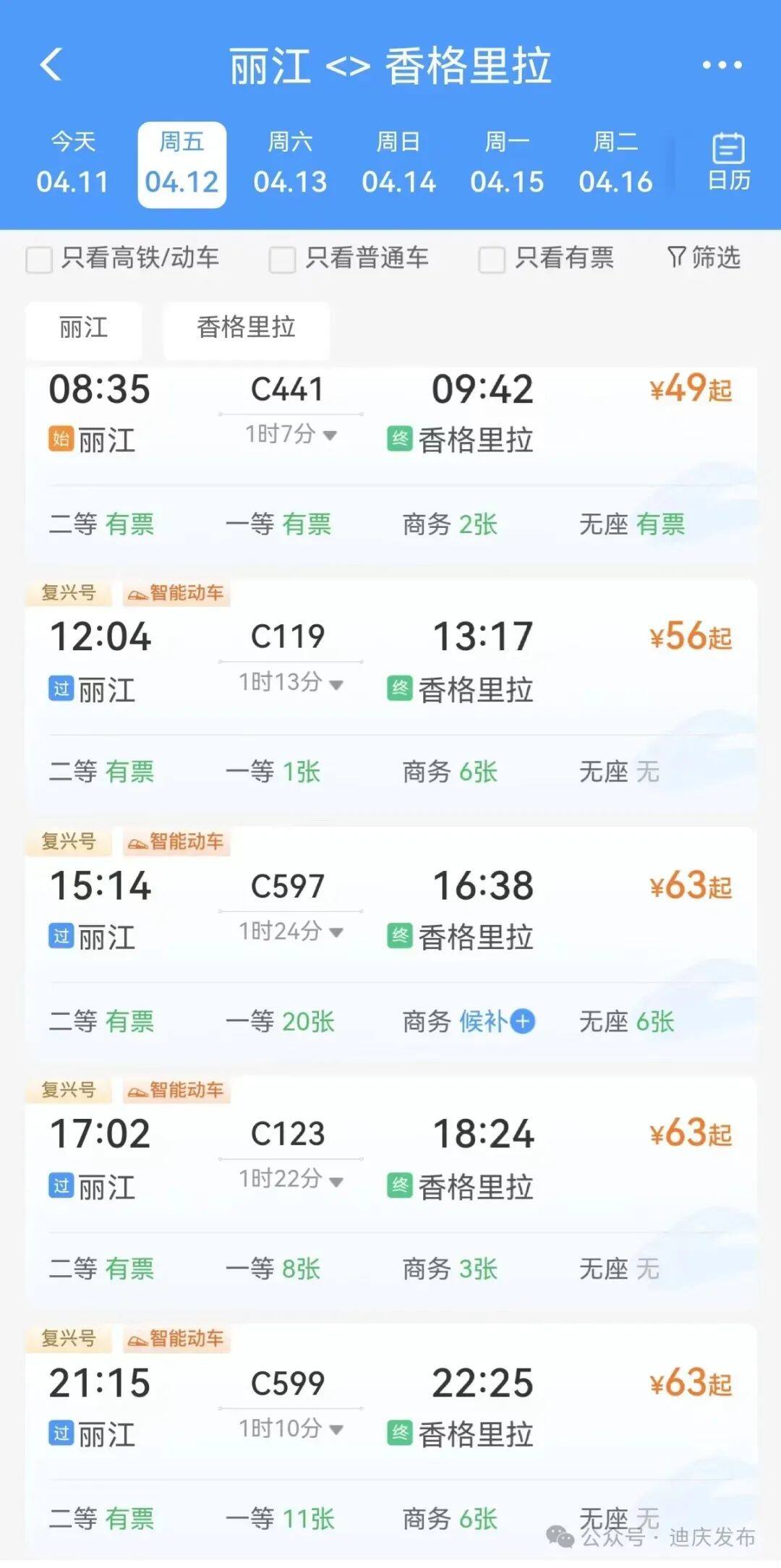Select today's date 04.11
This screenshot has width=781, height=1568.
pos(72,164)
